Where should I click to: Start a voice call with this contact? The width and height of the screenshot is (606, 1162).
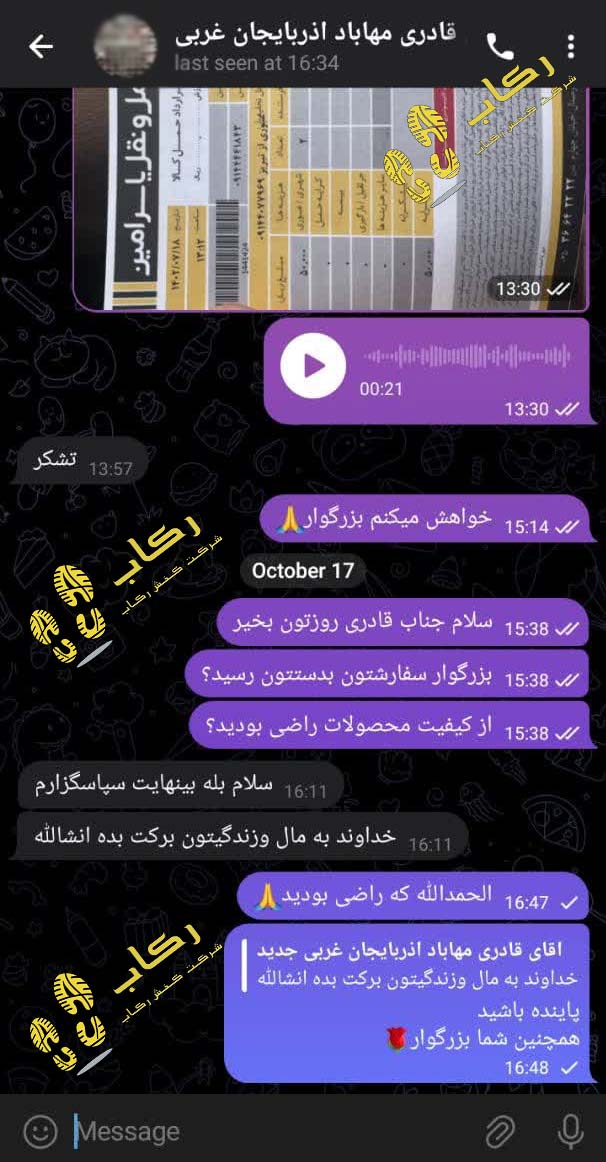(x=499, y=46)
